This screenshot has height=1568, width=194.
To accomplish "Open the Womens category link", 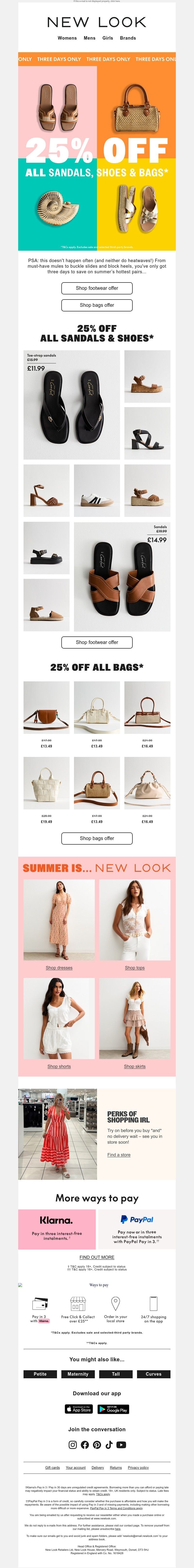I will click(67, 38).
